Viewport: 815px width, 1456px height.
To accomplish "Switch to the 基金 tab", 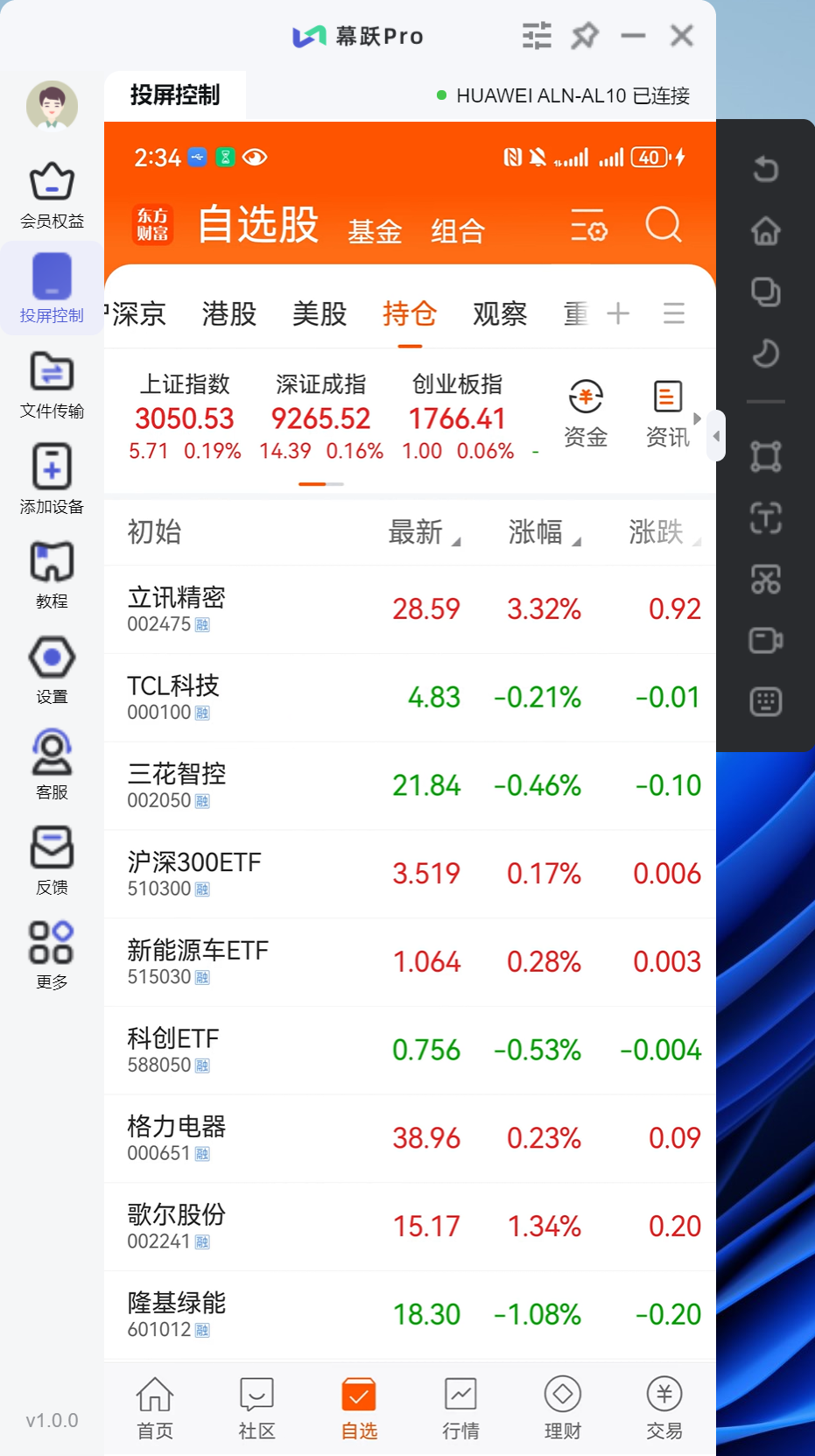I will point(375,231).
